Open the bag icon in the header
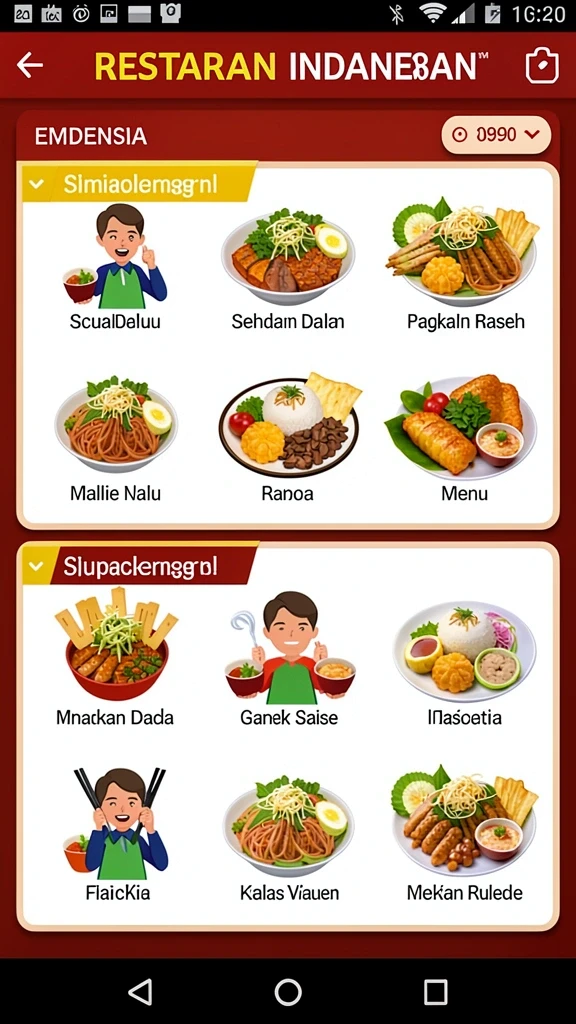The height and width of the screenshot is (1024, 576). point(542,65)
